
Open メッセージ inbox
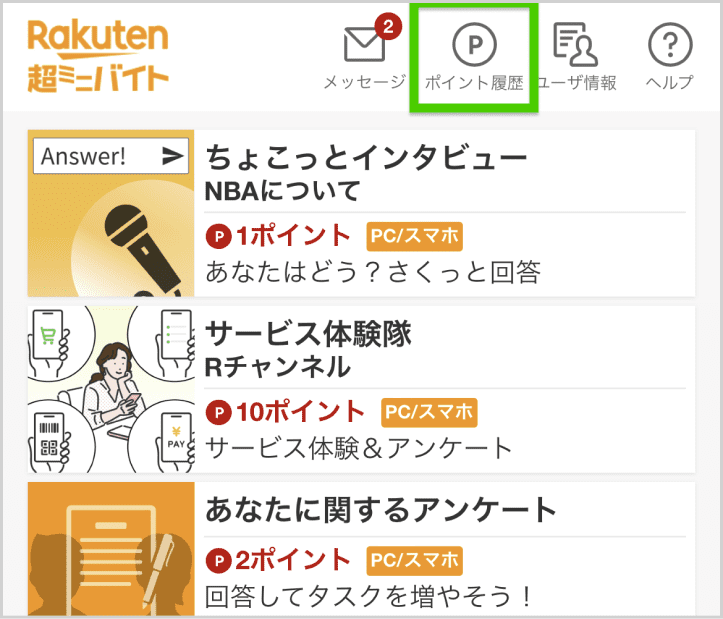pyautogui.click(x=364, y=56)
